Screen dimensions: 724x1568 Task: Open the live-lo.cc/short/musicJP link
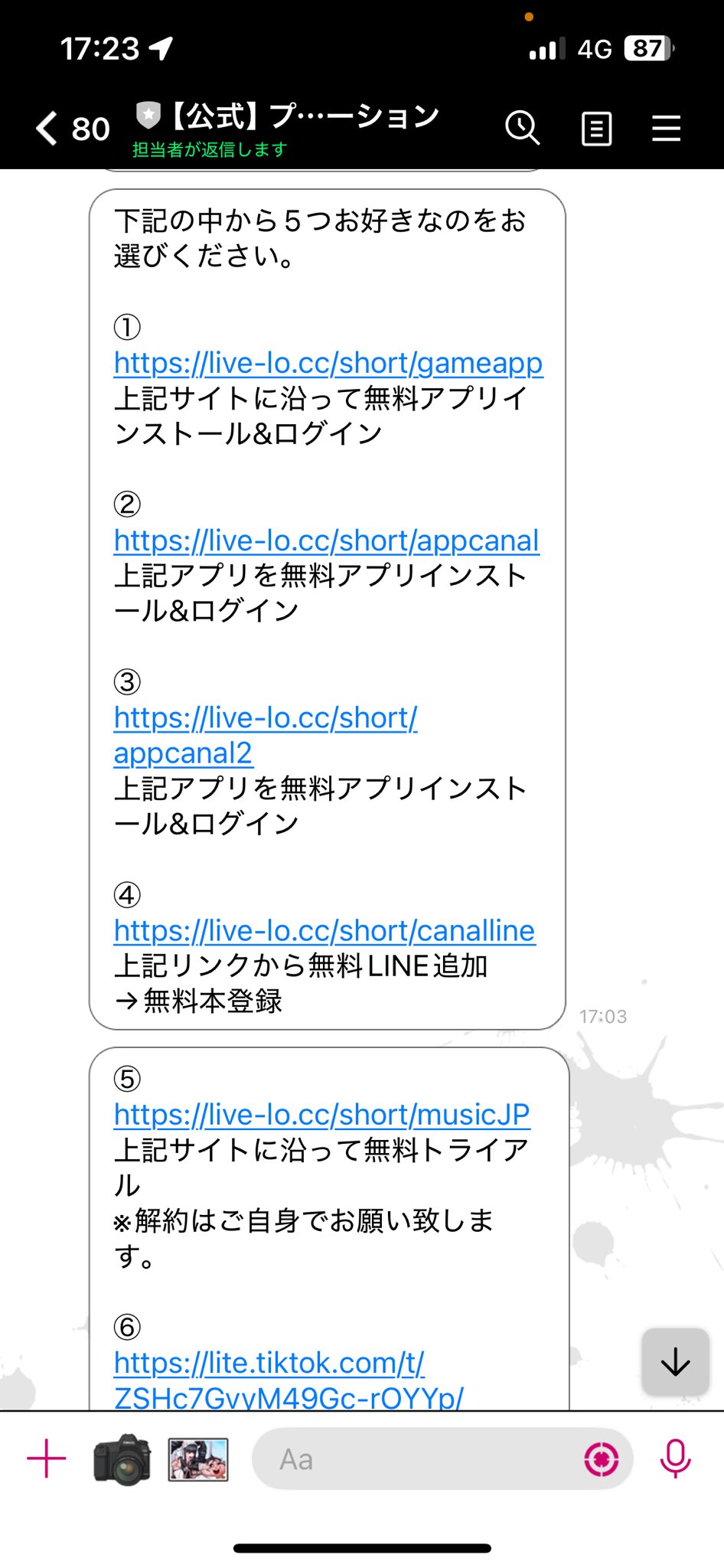[x=321, y=1115]
